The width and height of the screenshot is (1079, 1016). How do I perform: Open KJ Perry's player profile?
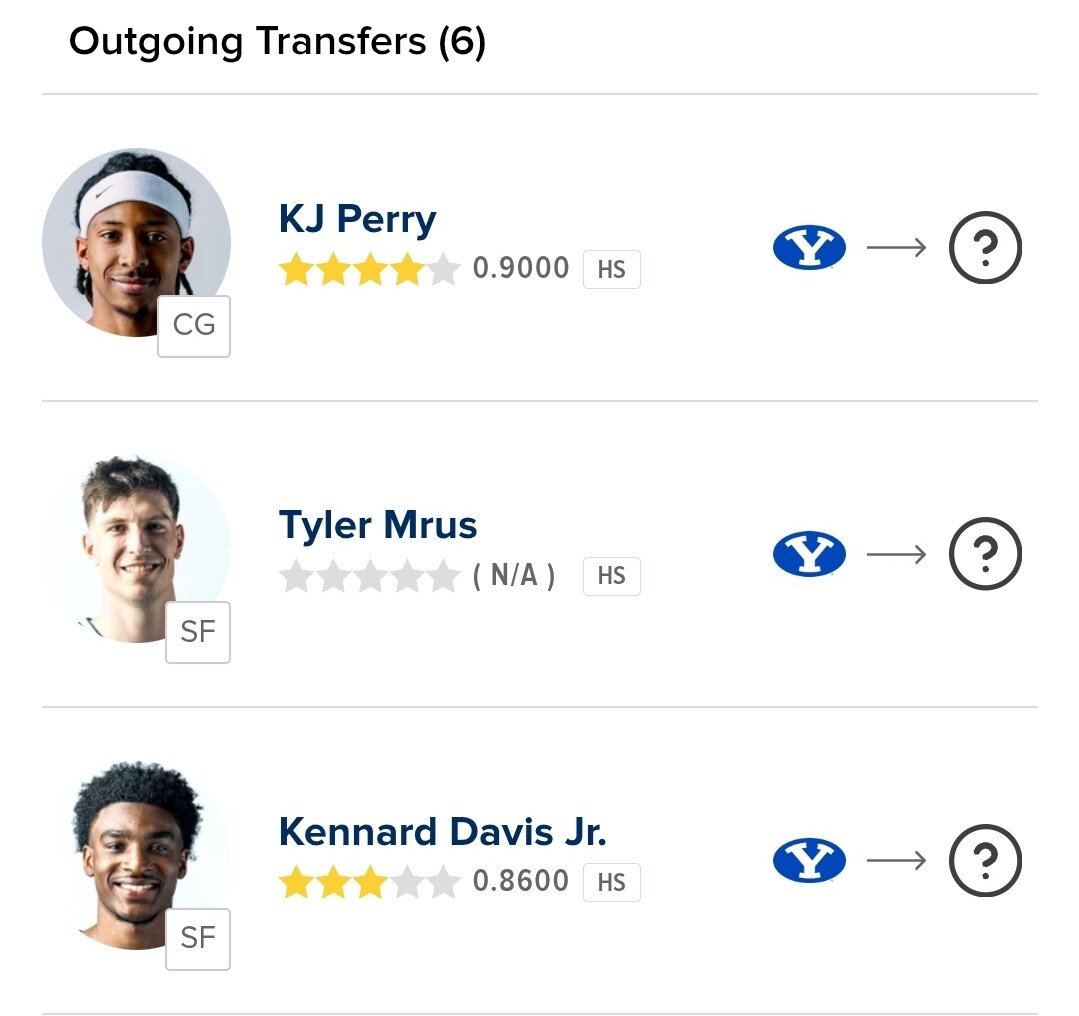click(x=357, y=219)
